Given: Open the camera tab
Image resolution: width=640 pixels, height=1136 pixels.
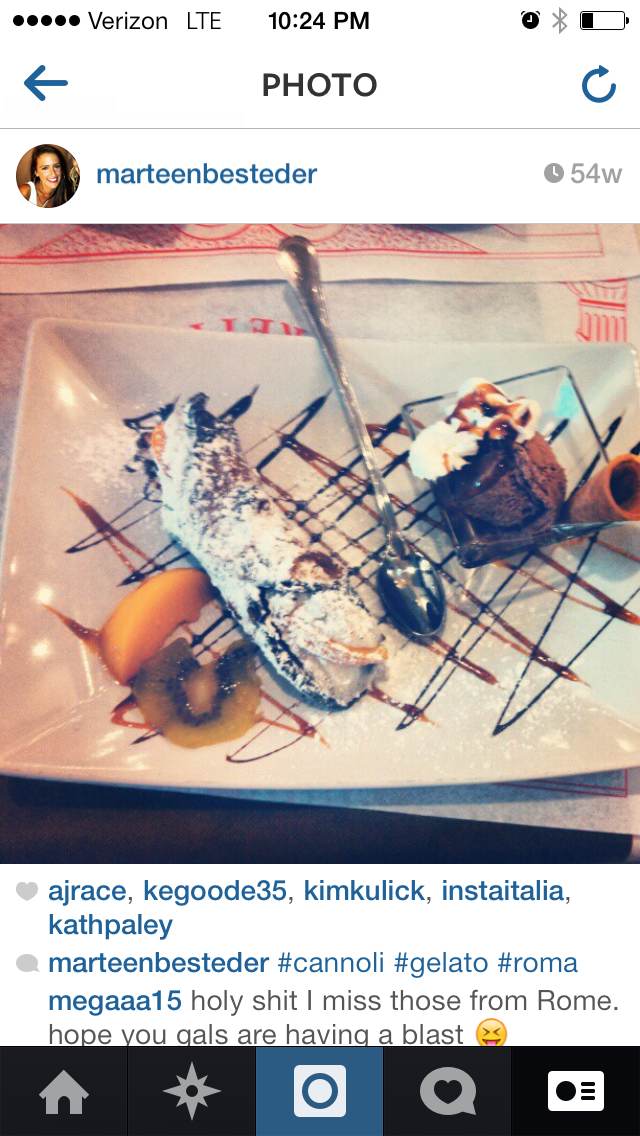Looking at the screenshot, I should [320, 1091].
